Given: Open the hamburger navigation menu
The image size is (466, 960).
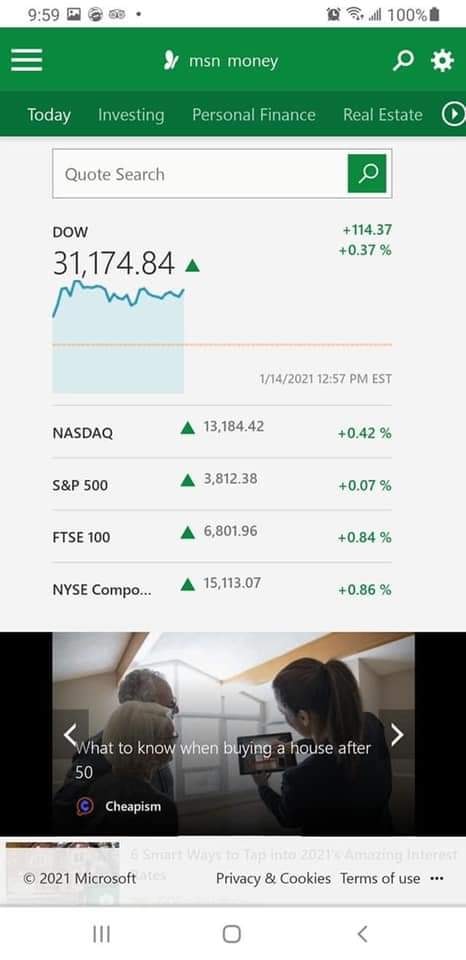Looking at the screenshot, I should (26, 60).
